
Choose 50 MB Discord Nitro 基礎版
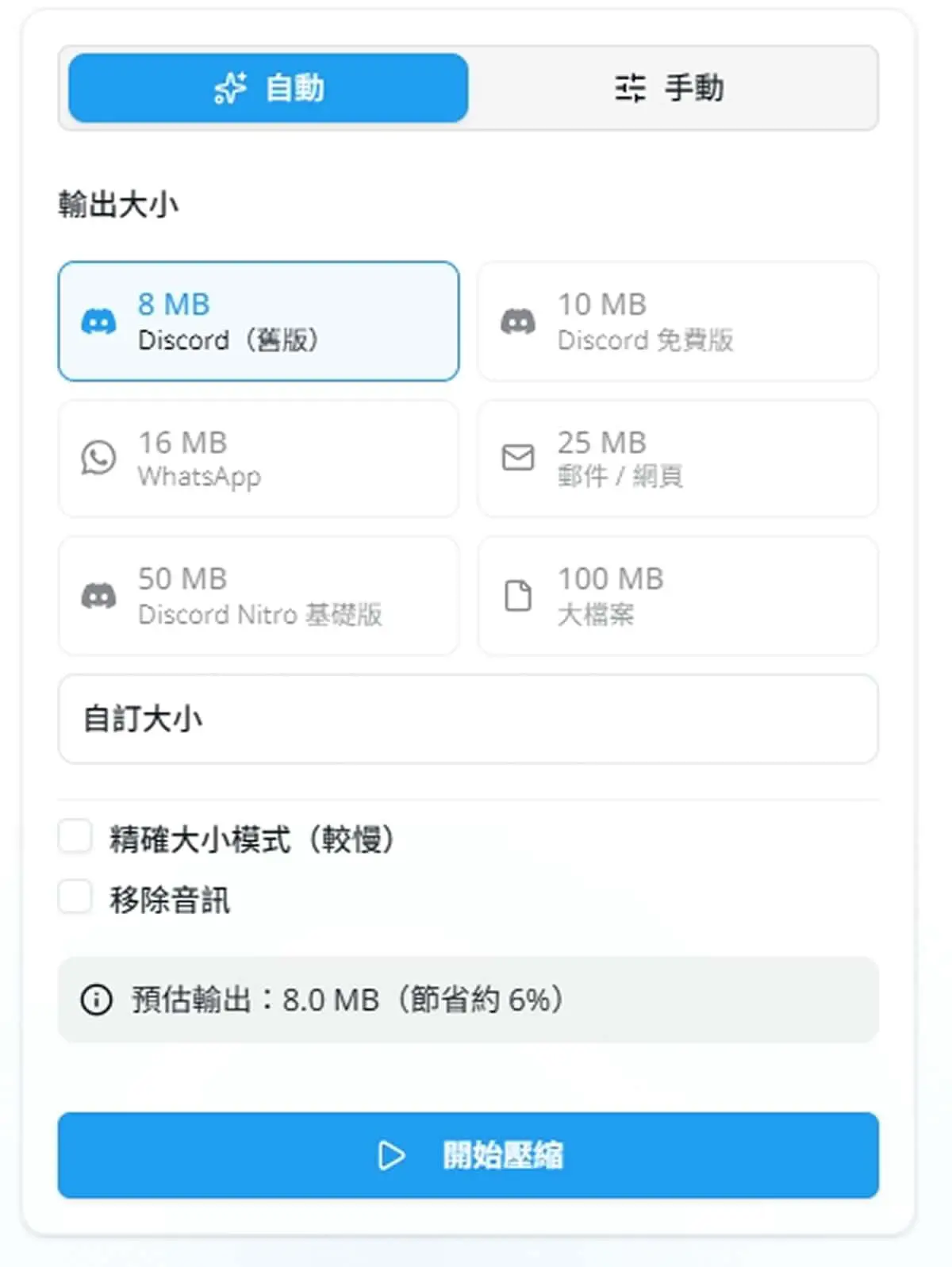pyautogui.click(x=259, y=596)
